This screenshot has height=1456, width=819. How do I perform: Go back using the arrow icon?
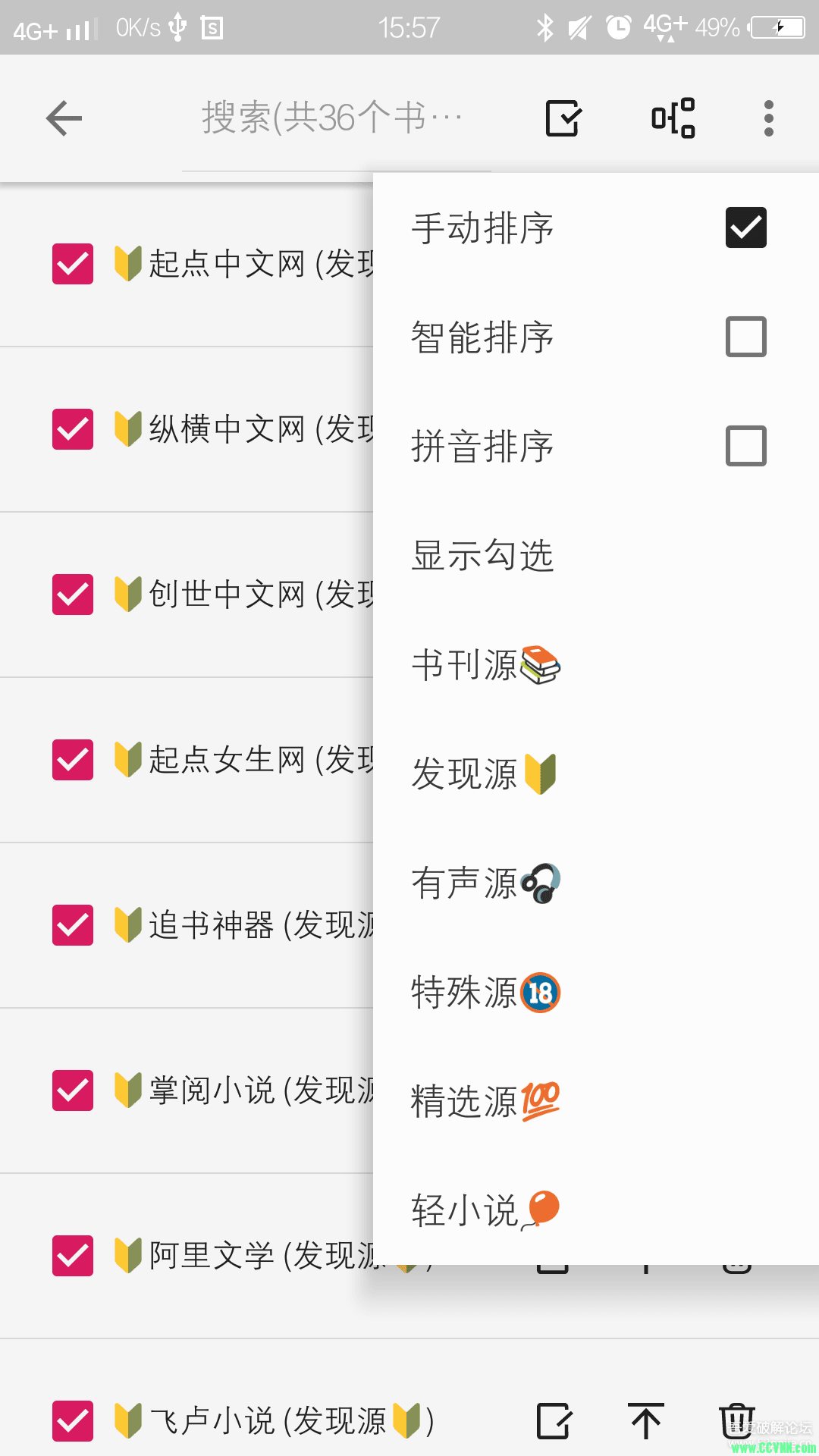[x=64, y=118]
